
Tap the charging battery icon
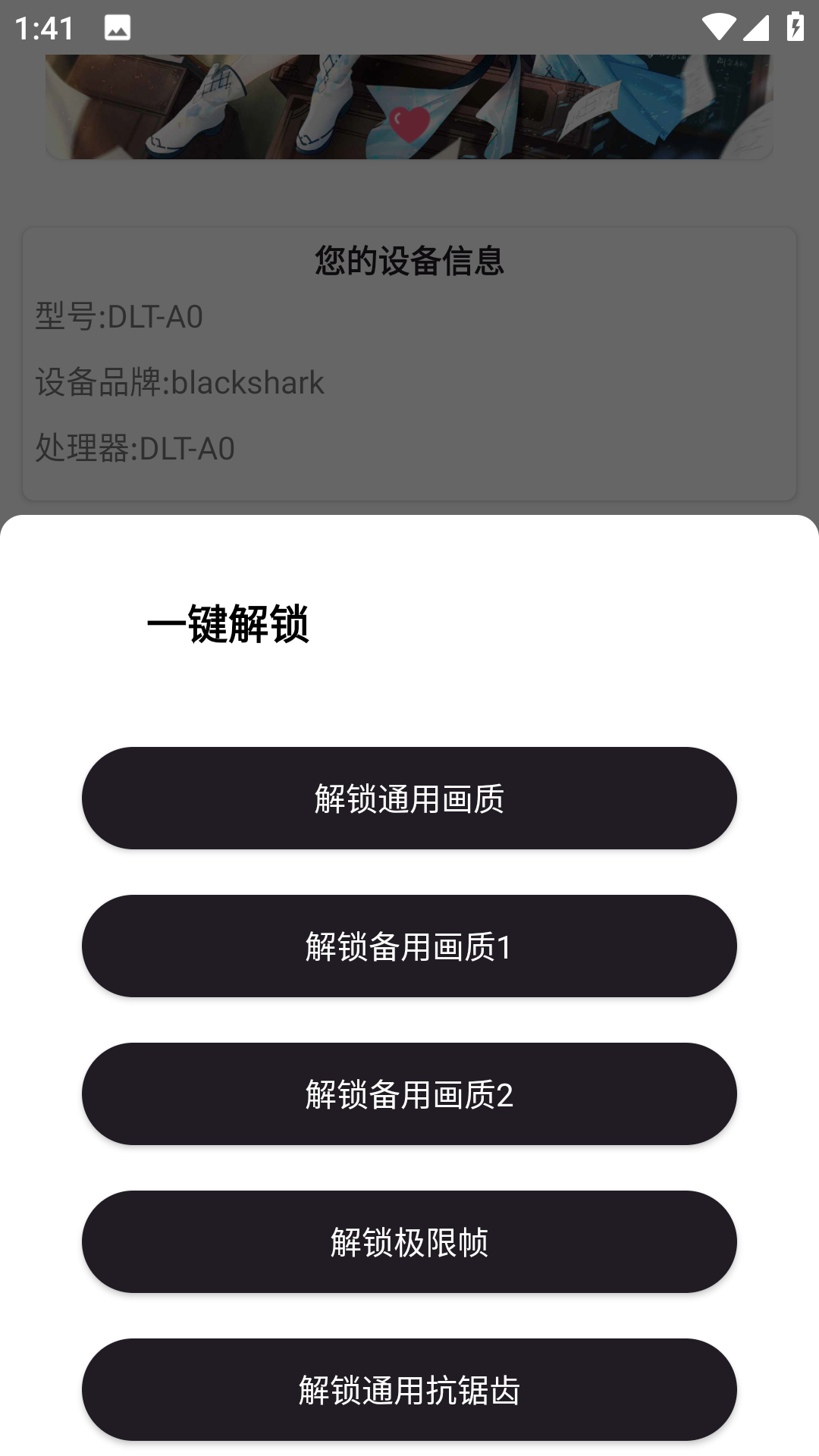click(793, 27)
